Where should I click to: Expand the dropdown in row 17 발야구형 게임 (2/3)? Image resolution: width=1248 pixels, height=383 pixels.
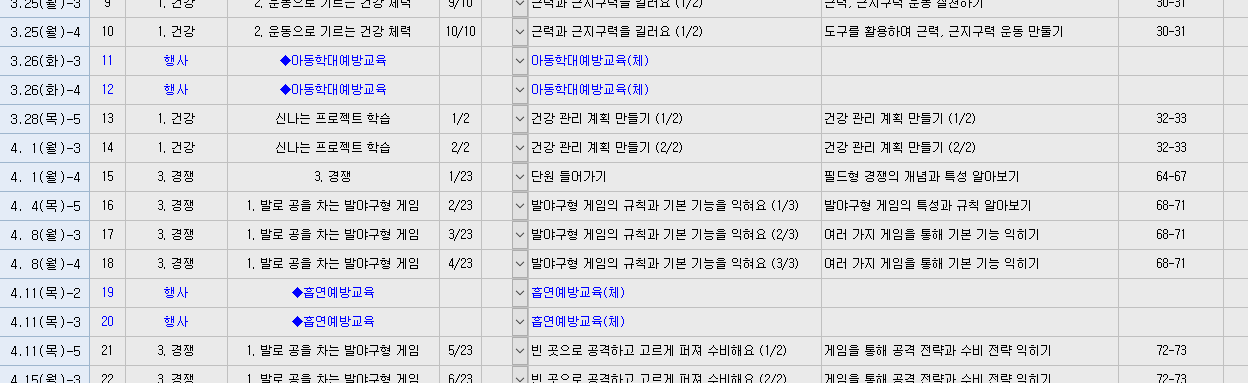tap(519, 235)
